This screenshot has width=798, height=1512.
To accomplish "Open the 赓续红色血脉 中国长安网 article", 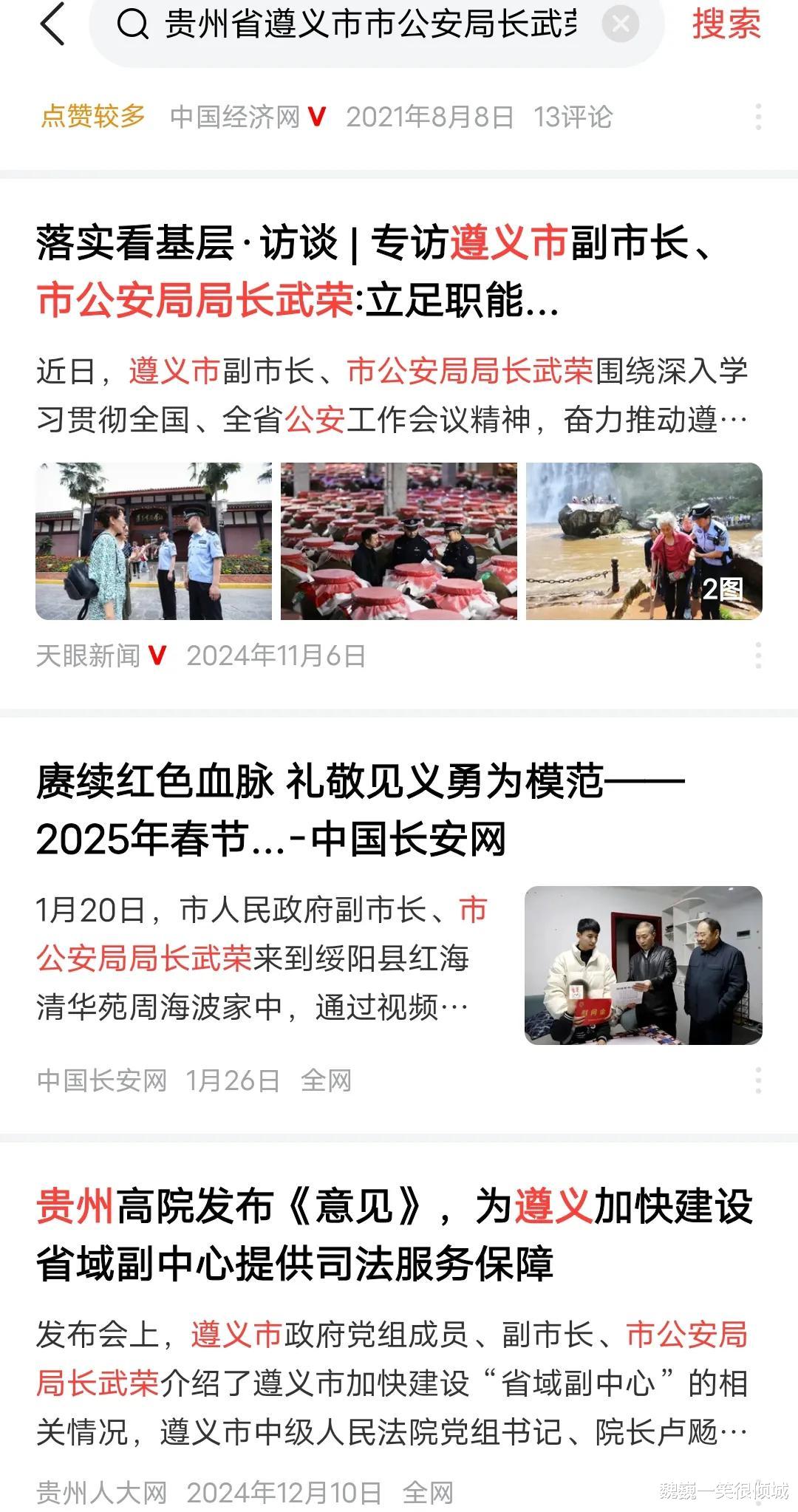I will click(x=359, y=810).
